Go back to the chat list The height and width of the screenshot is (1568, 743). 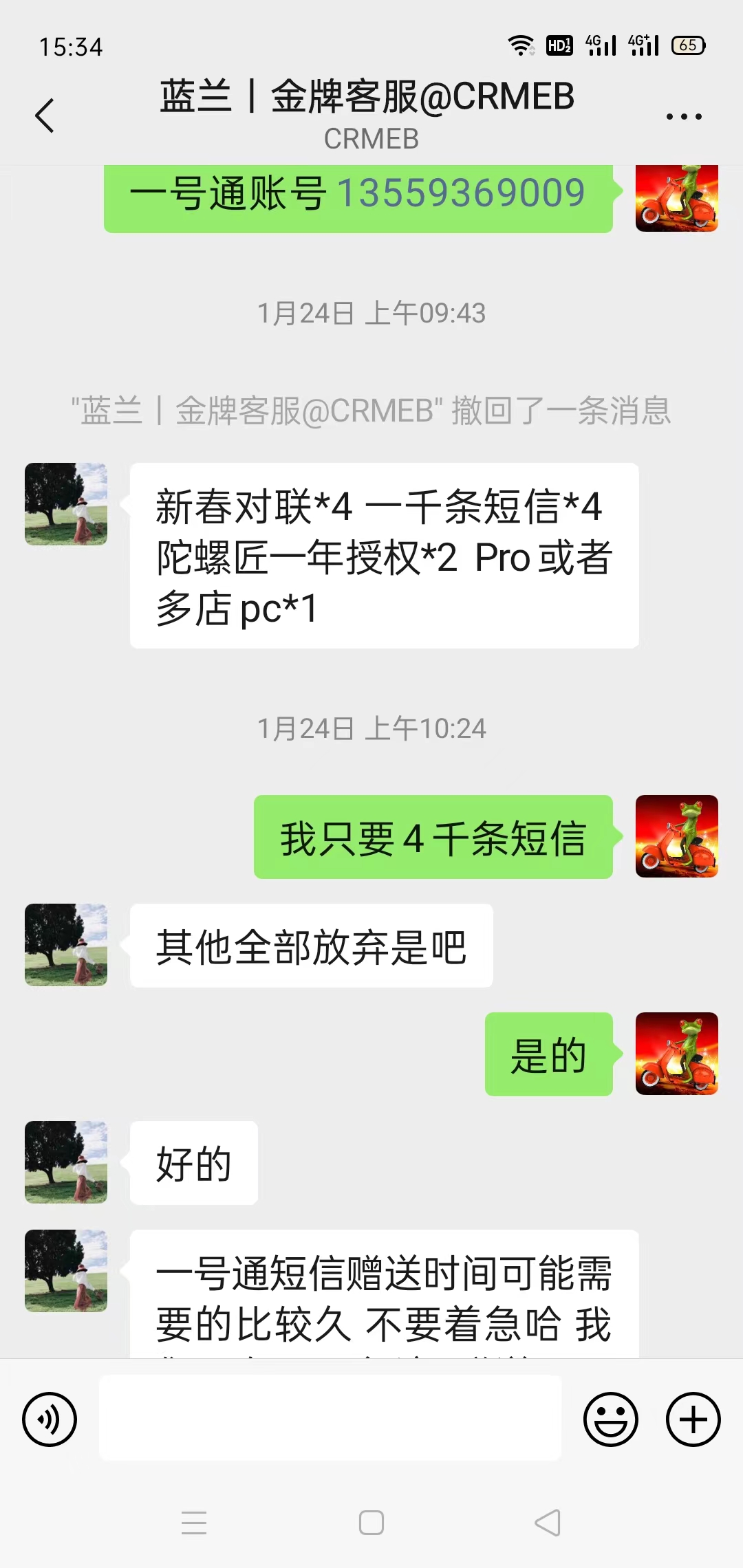45,116
